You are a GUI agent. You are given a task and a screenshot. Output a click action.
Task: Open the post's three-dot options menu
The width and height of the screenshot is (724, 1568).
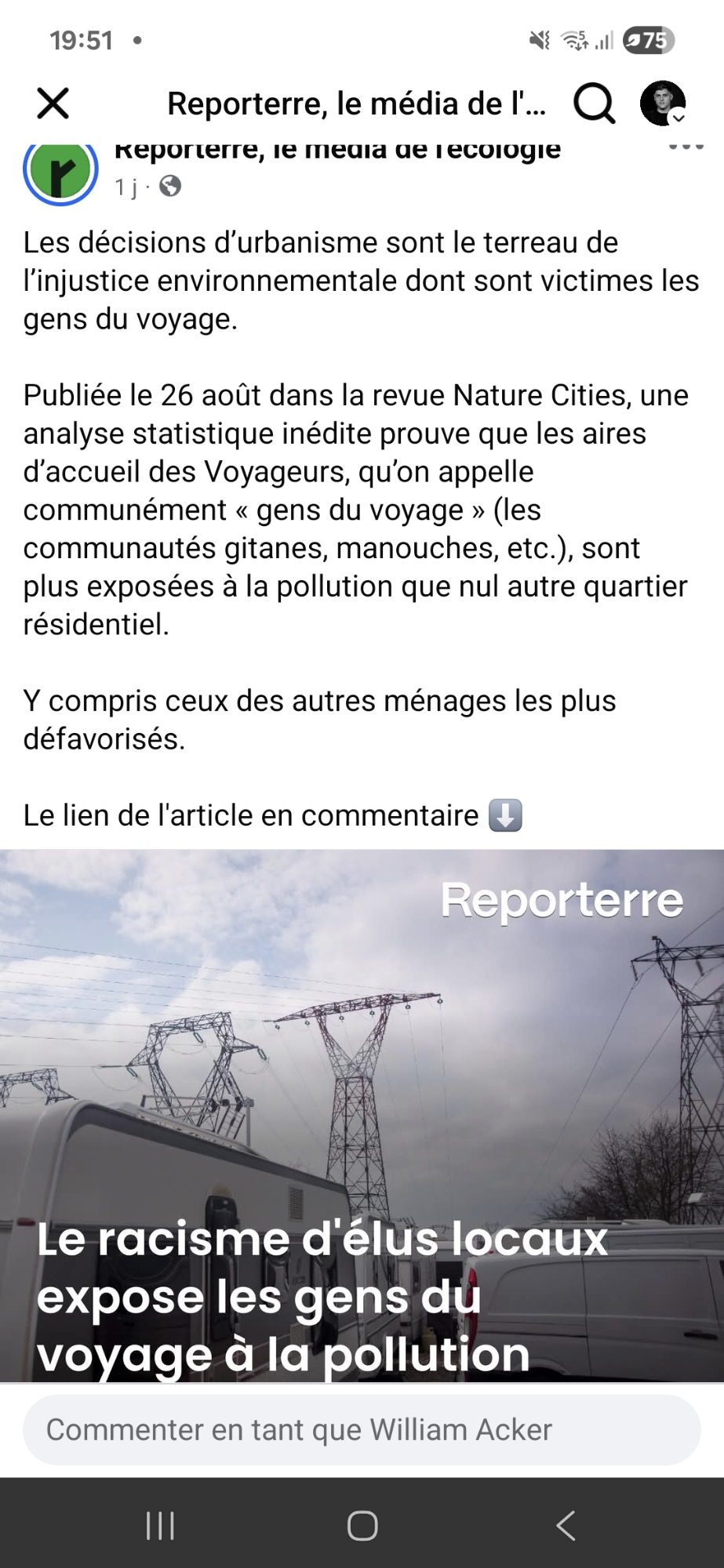click(686, 147)
